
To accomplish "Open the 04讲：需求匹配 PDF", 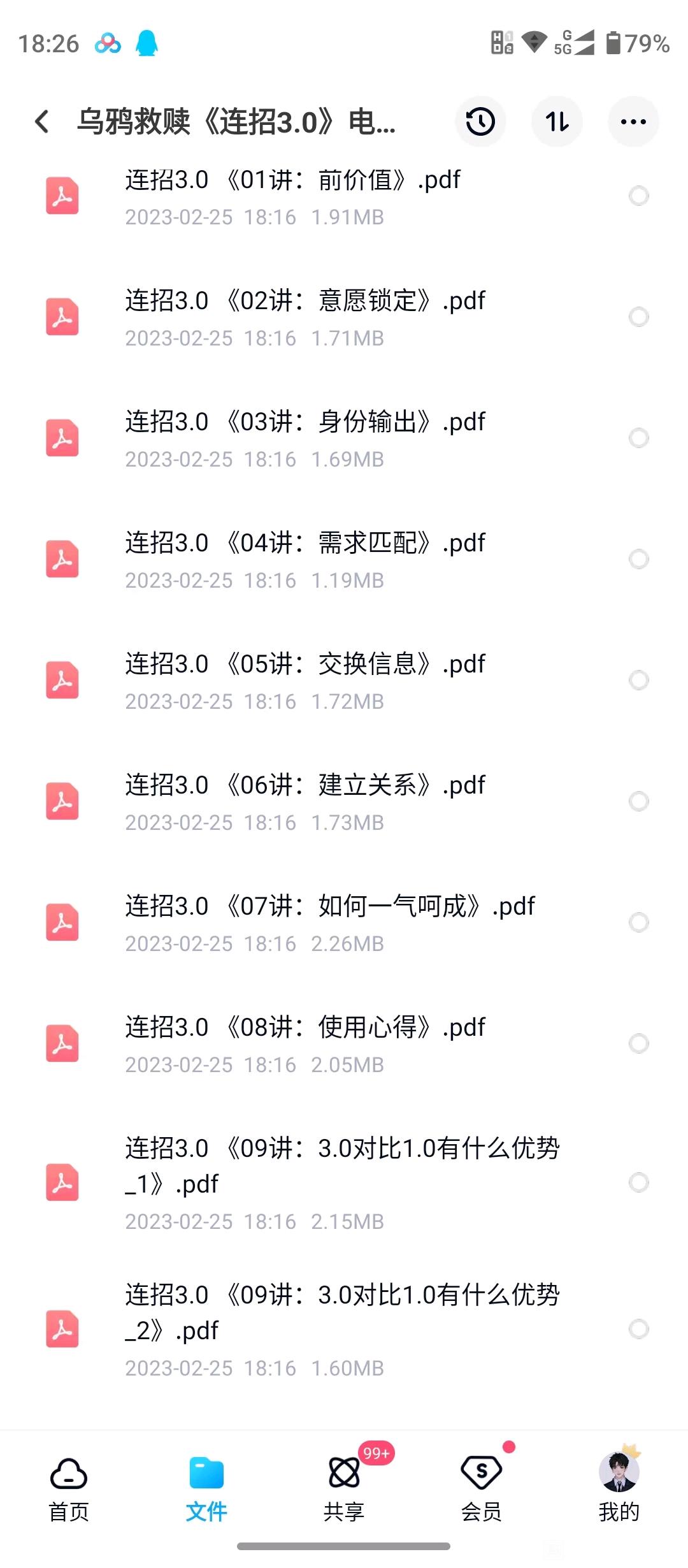I will tap(306, 560).
